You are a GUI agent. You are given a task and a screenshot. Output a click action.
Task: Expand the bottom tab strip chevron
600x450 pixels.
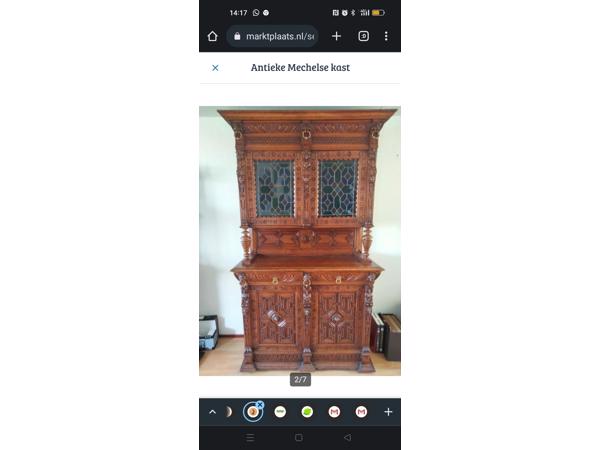click(x=212, y=412)
